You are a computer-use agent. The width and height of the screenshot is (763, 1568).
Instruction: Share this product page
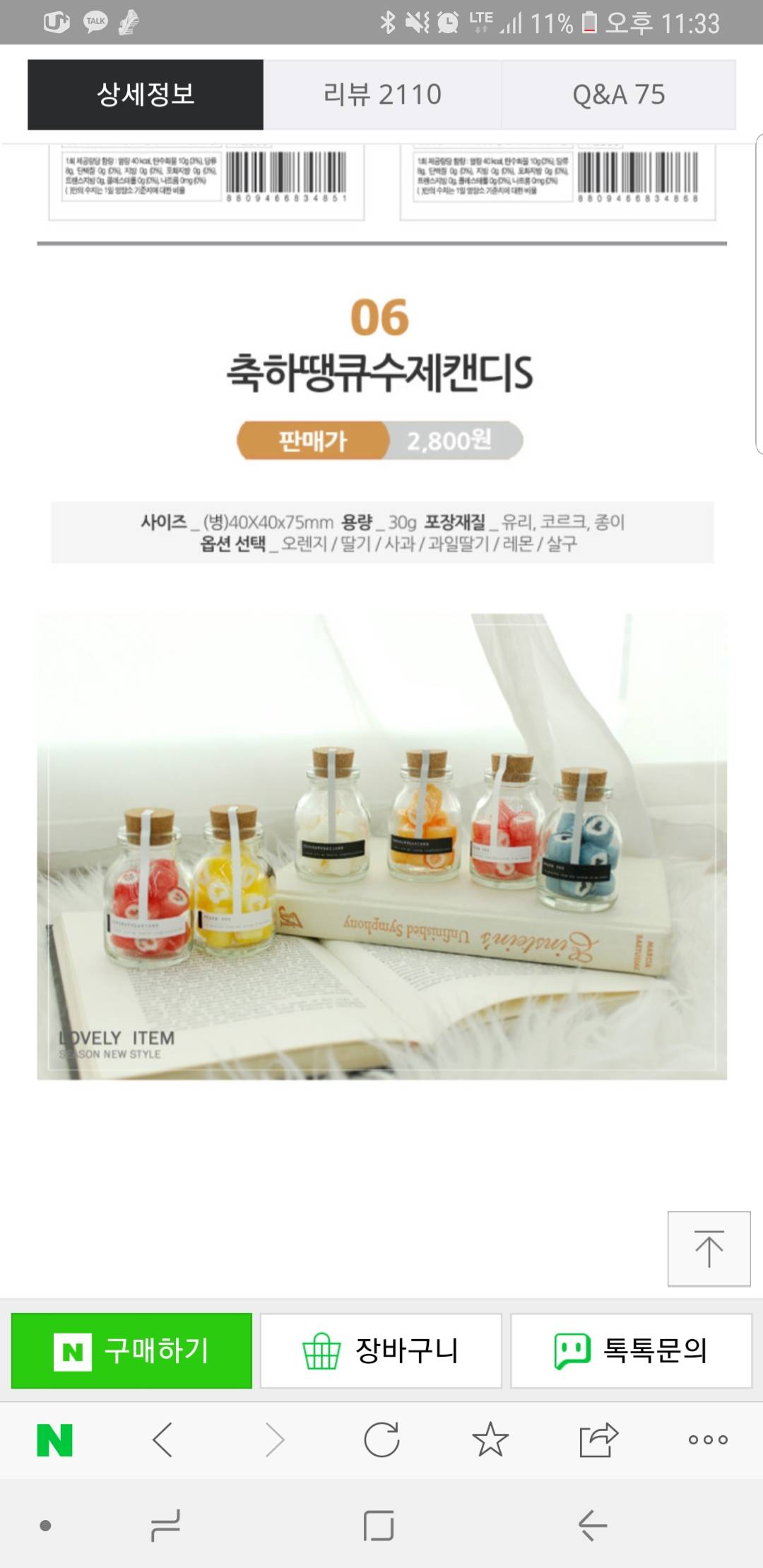598,1439
